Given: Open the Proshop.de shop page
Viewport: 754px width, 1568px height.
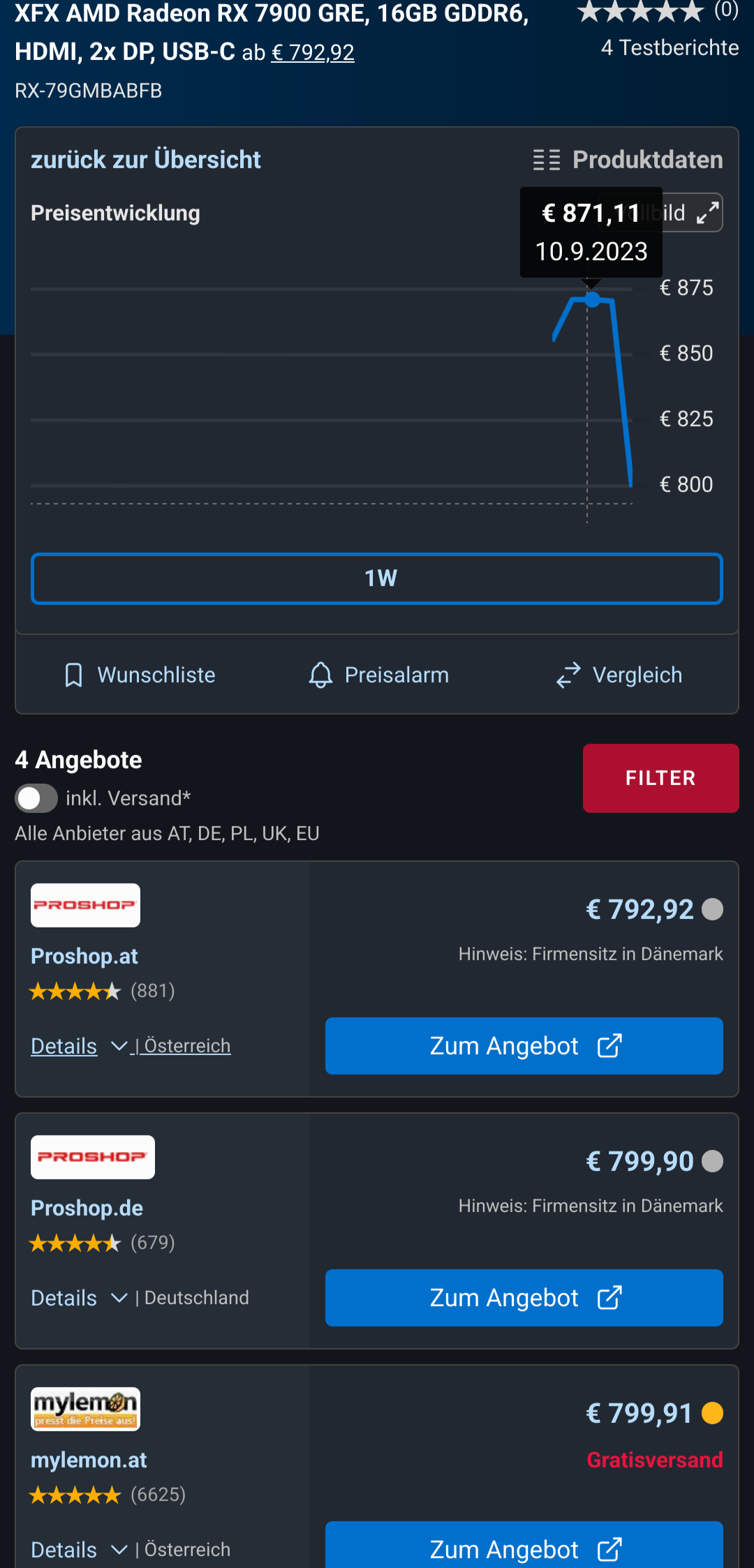Looking at the screenshot, I should [x=87, y=1208].
